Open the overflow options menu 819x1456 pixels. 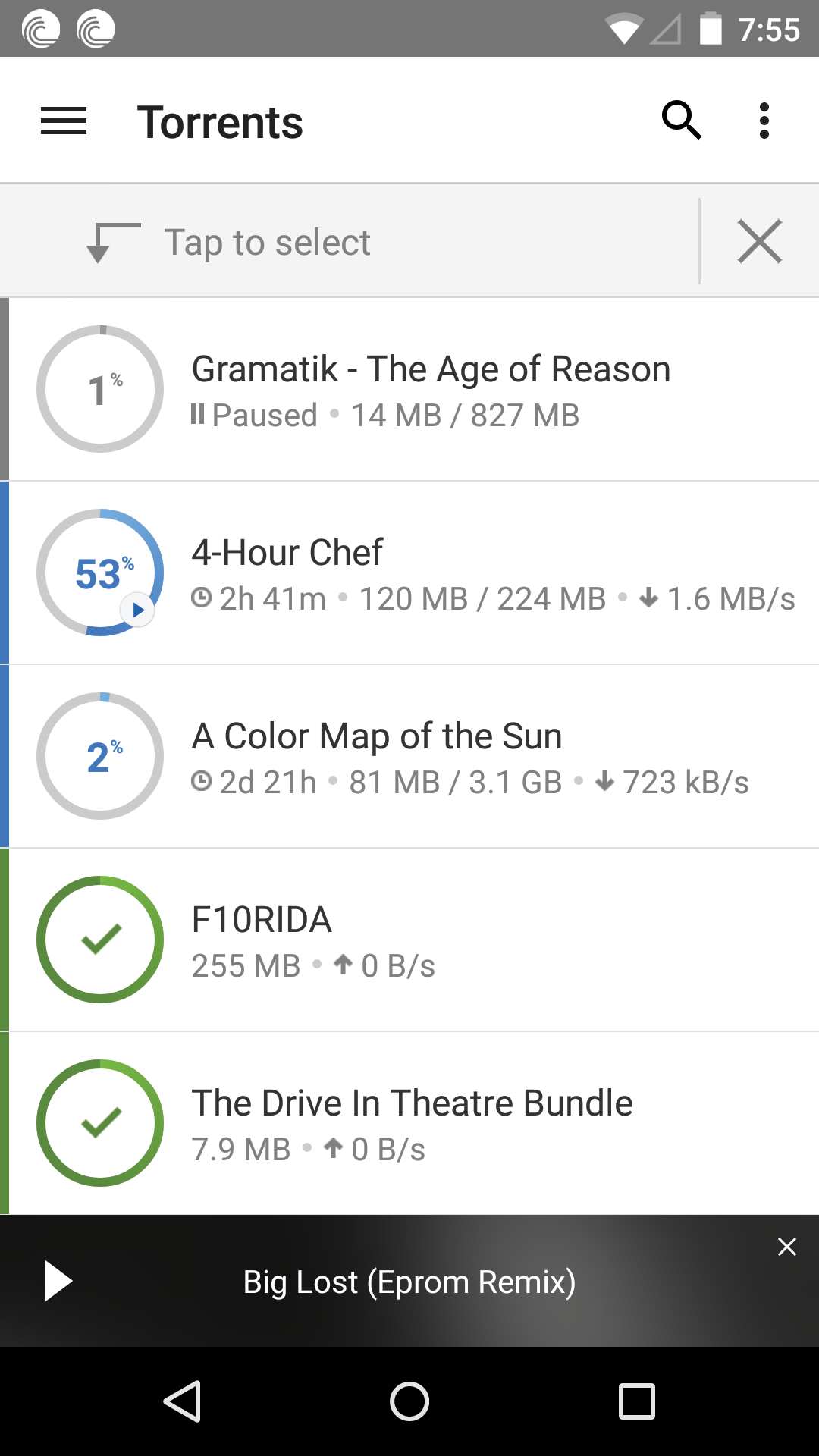(x=764, y=120)
